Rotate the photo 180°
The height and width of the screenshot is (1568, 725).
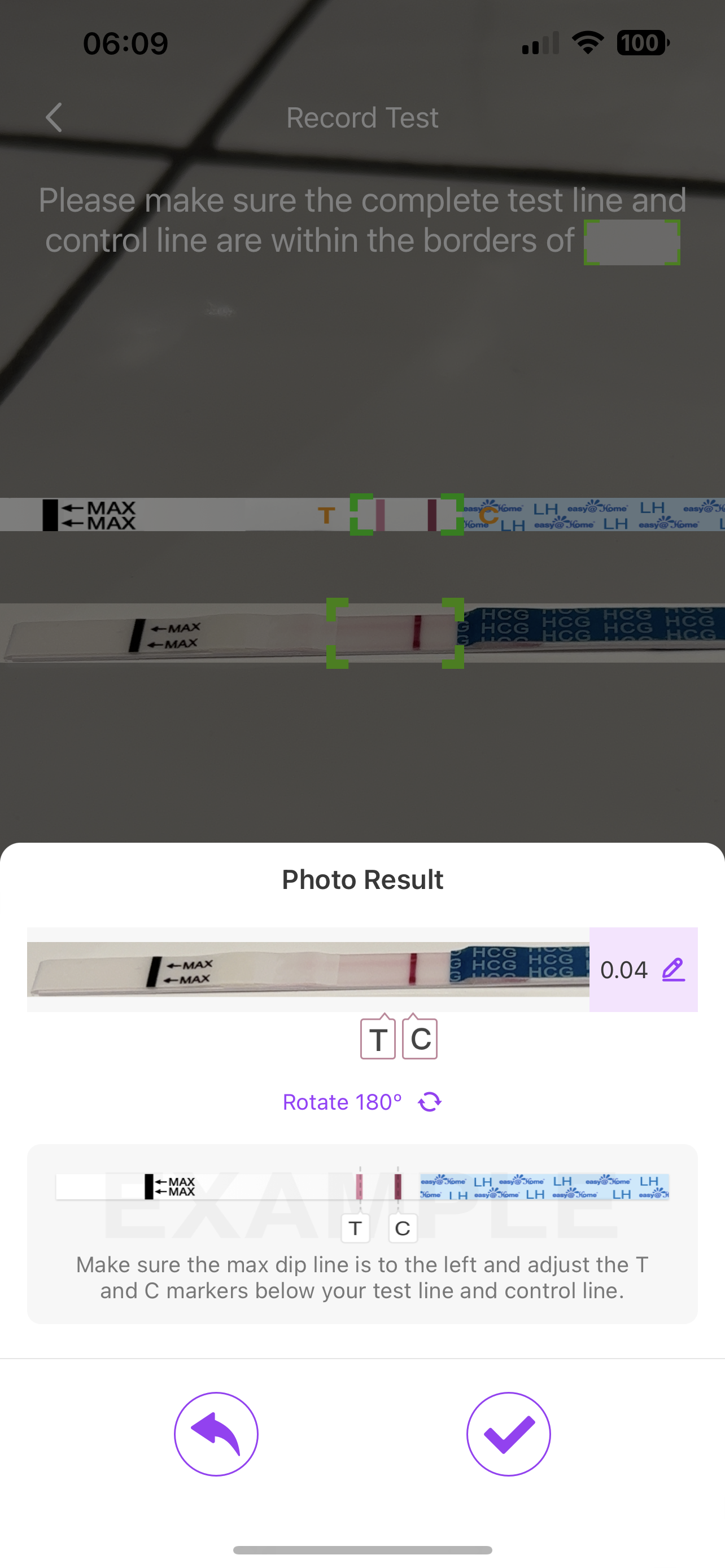[x=362, y=1102]
